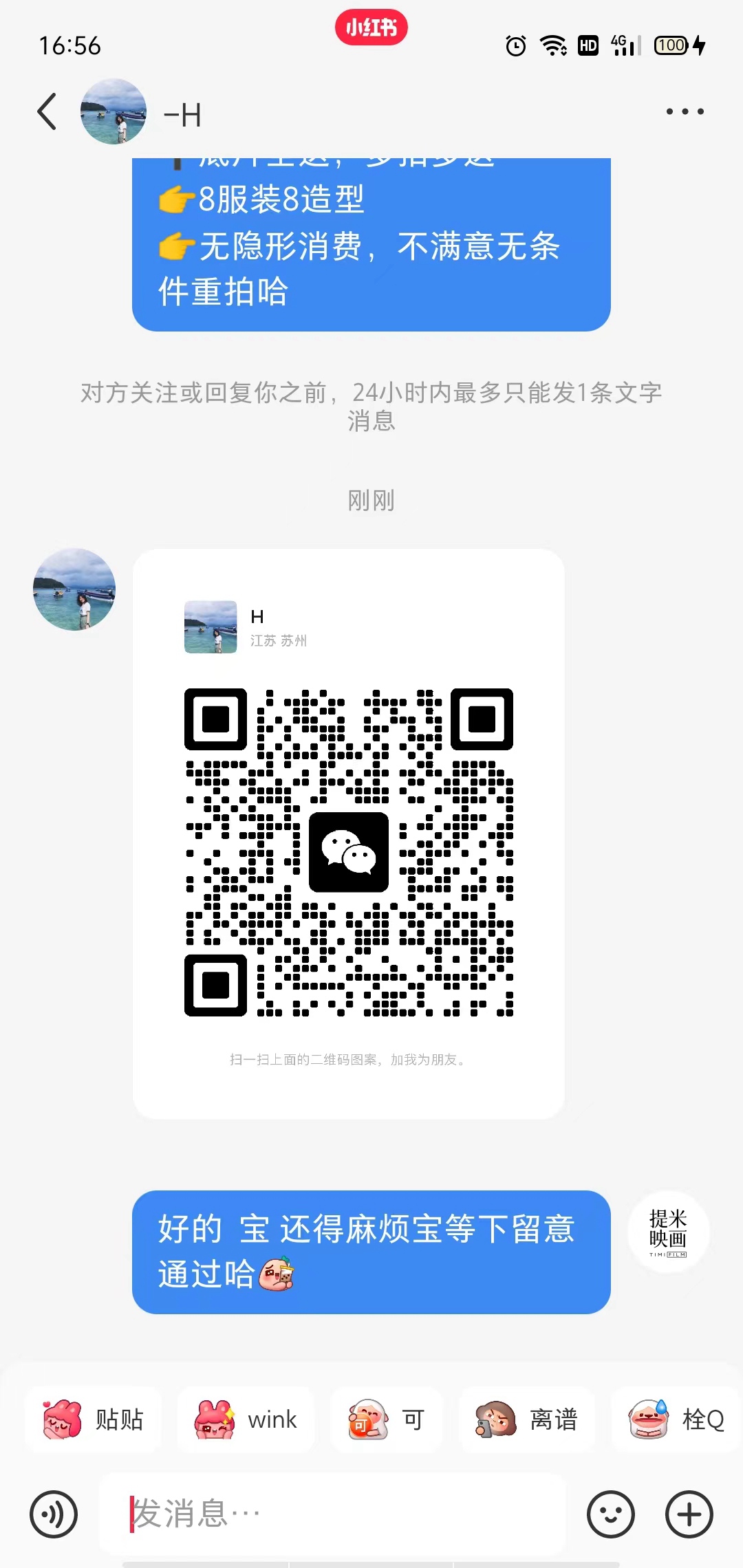
Task: Open the received QR code image
Action: click(x=349, y=834)
